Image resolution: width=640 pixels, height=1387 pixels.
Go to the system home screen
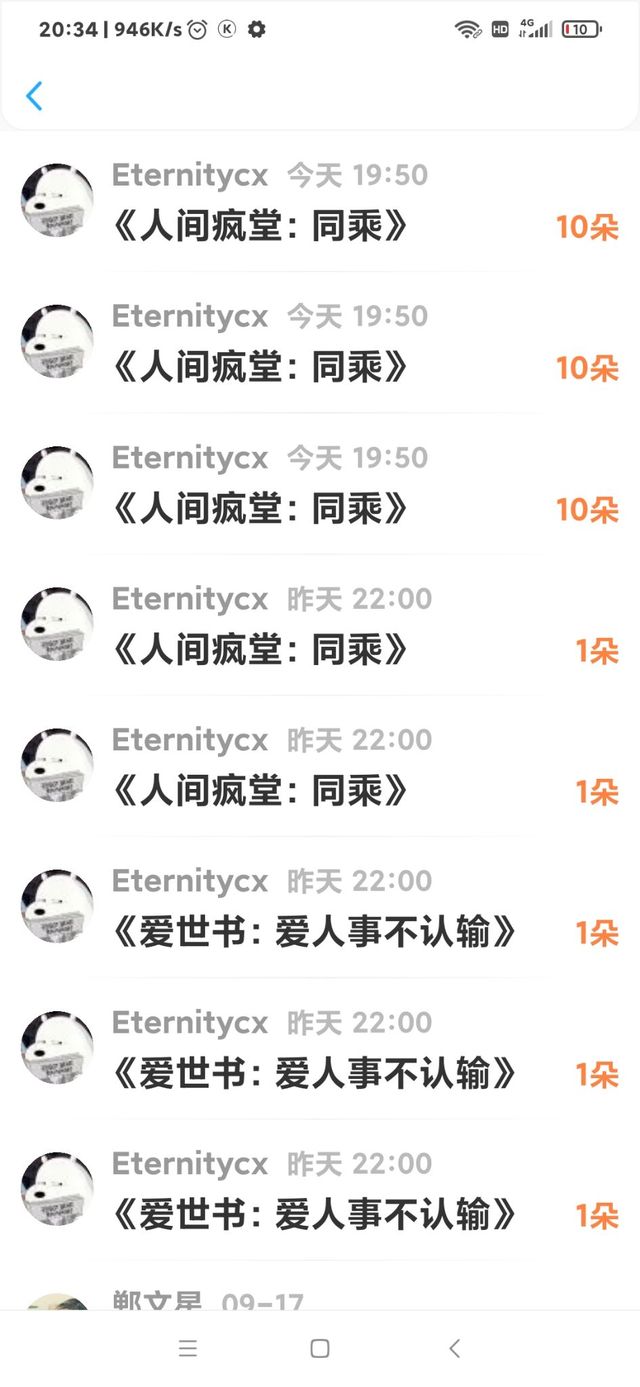pos(320,1348)
